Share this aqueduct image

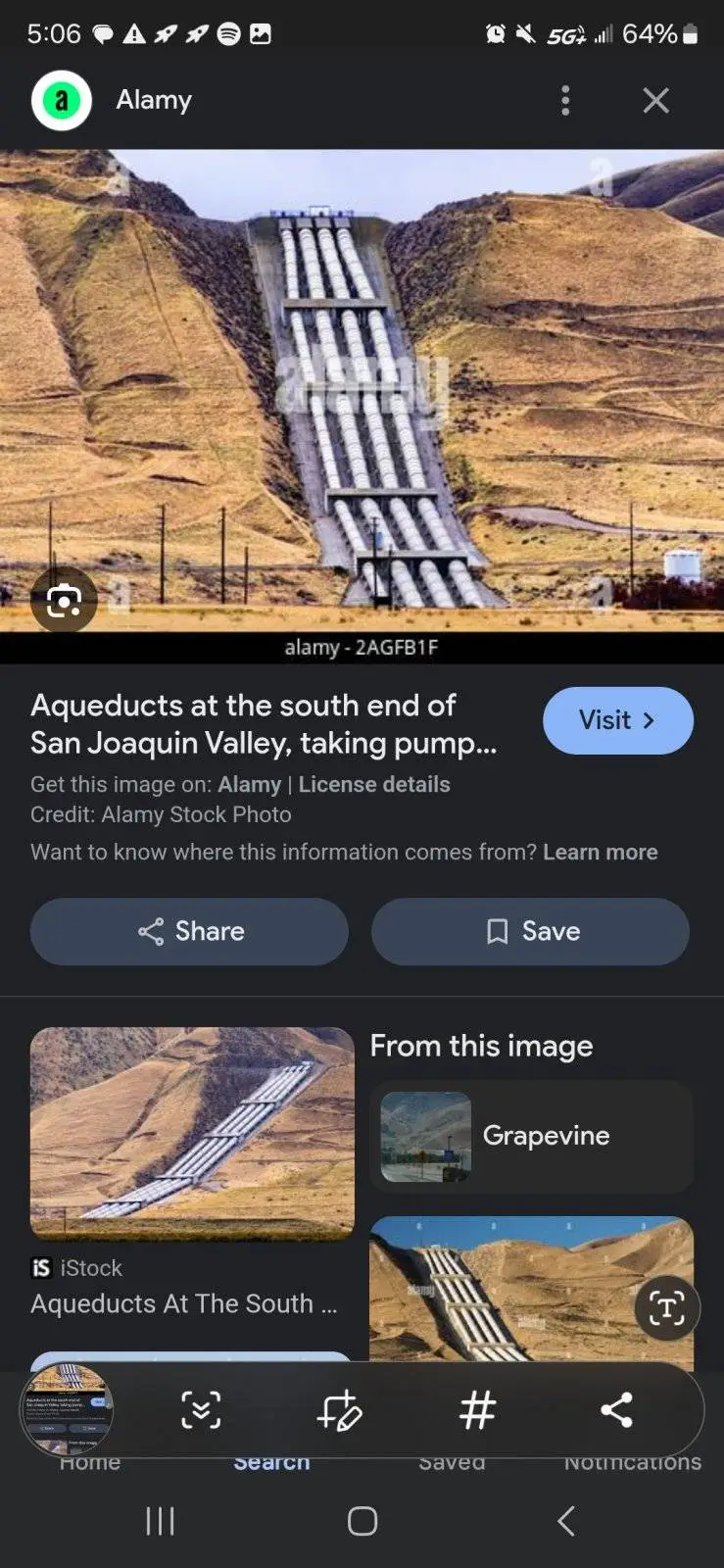pyautogui.click(x=189, y=931)
